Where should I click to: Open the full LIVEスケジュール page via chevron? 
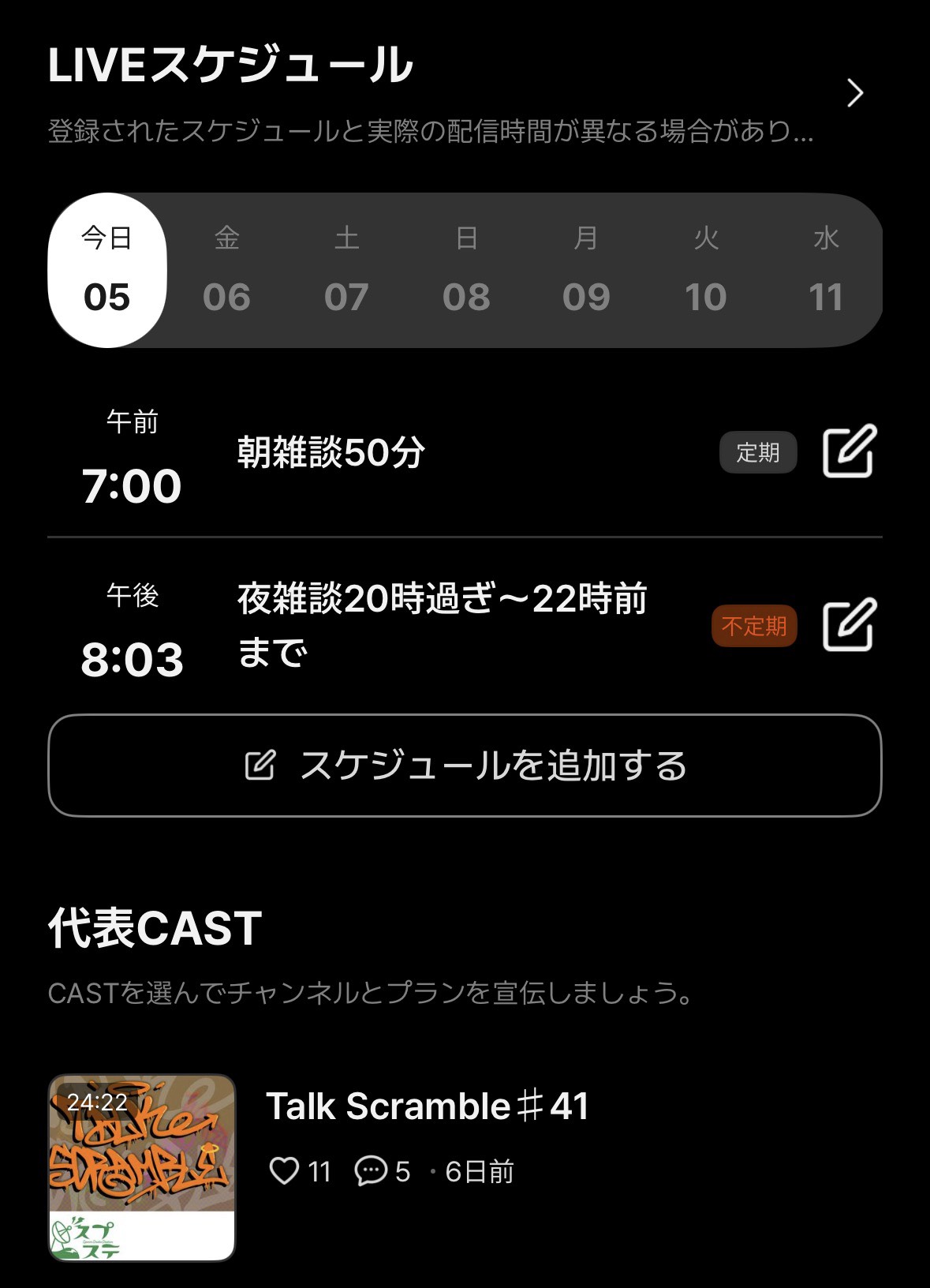(855, 93)
